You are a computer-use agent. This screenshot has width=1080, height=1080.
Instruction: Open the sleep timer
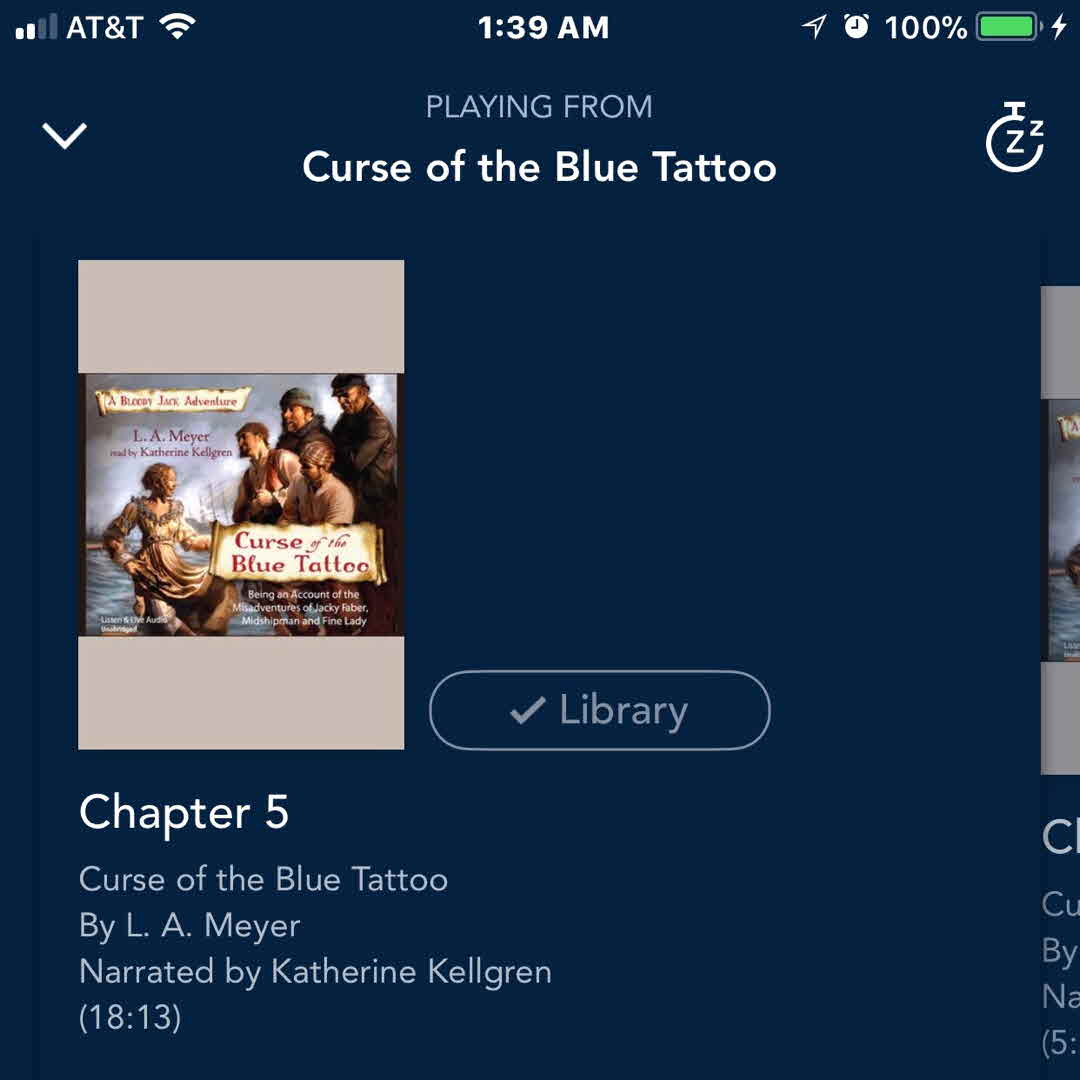(x=1015, y=138)
